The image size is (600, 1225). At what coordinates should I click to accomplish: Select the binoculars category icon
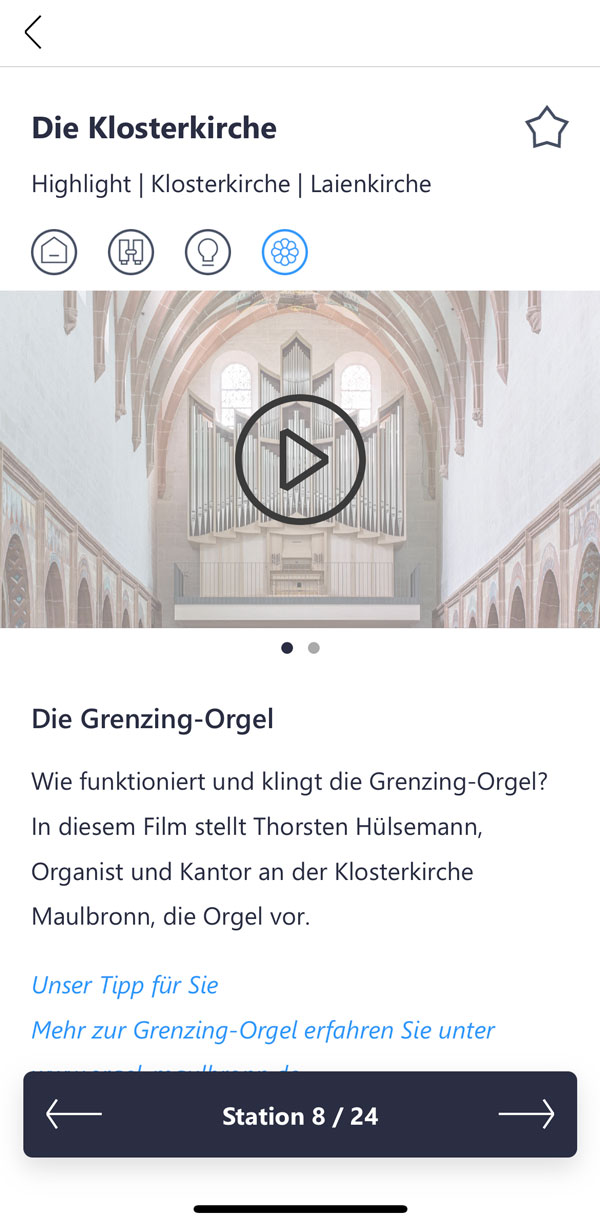pyautogui.click(x=131, y=252)
